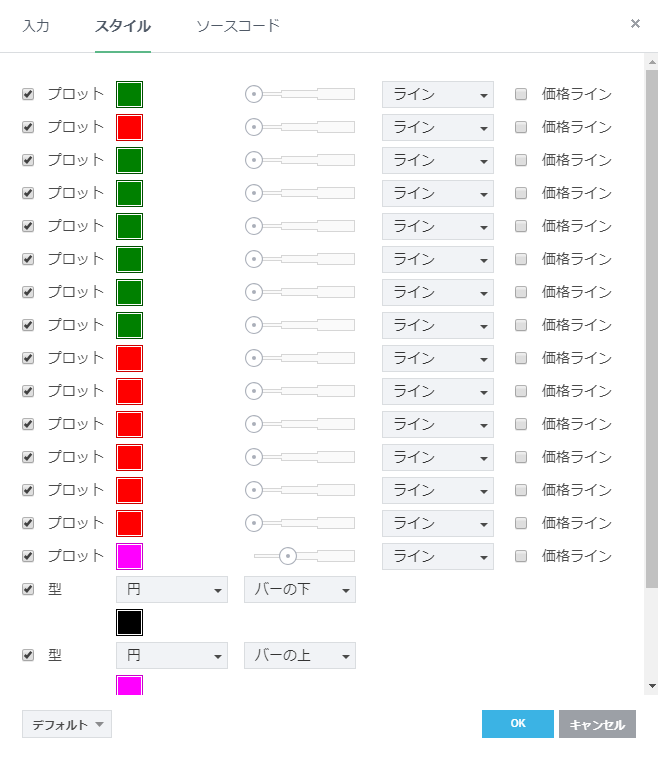Image resolution: width=658 pixels, height=762 pixels.
Task: Switch to the 入力 tab
Action: pyautogui.click(x=36, y=26)
